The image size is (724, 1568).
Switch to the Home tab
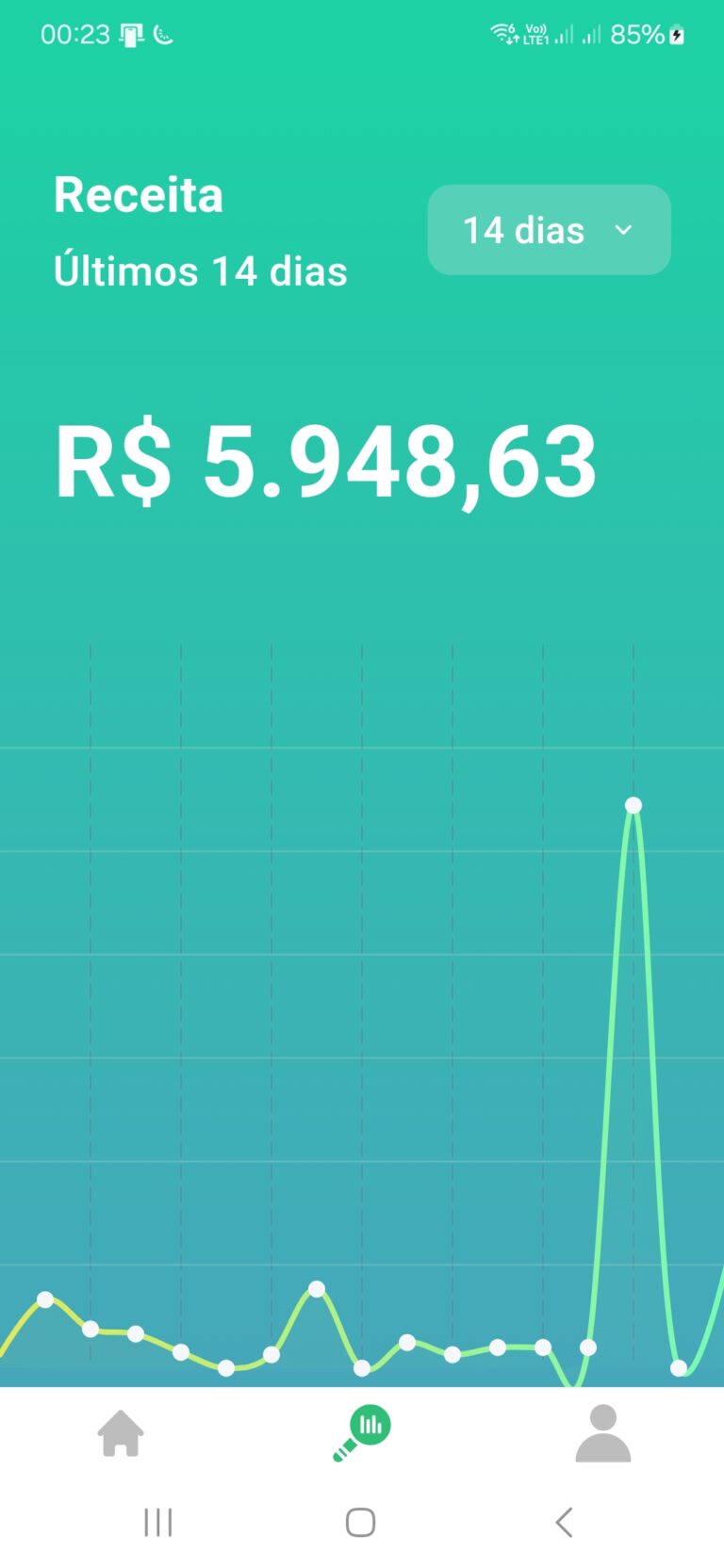point(121,1433)
